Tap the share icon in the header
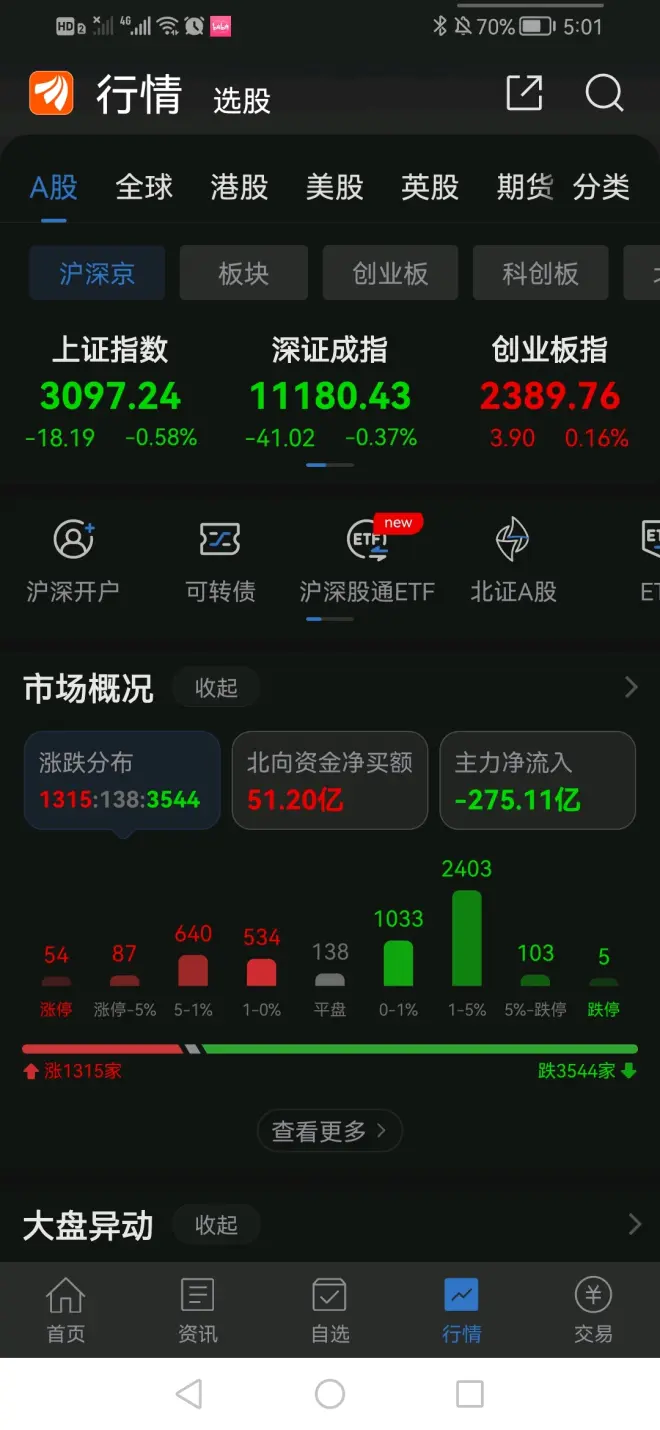 524,94
